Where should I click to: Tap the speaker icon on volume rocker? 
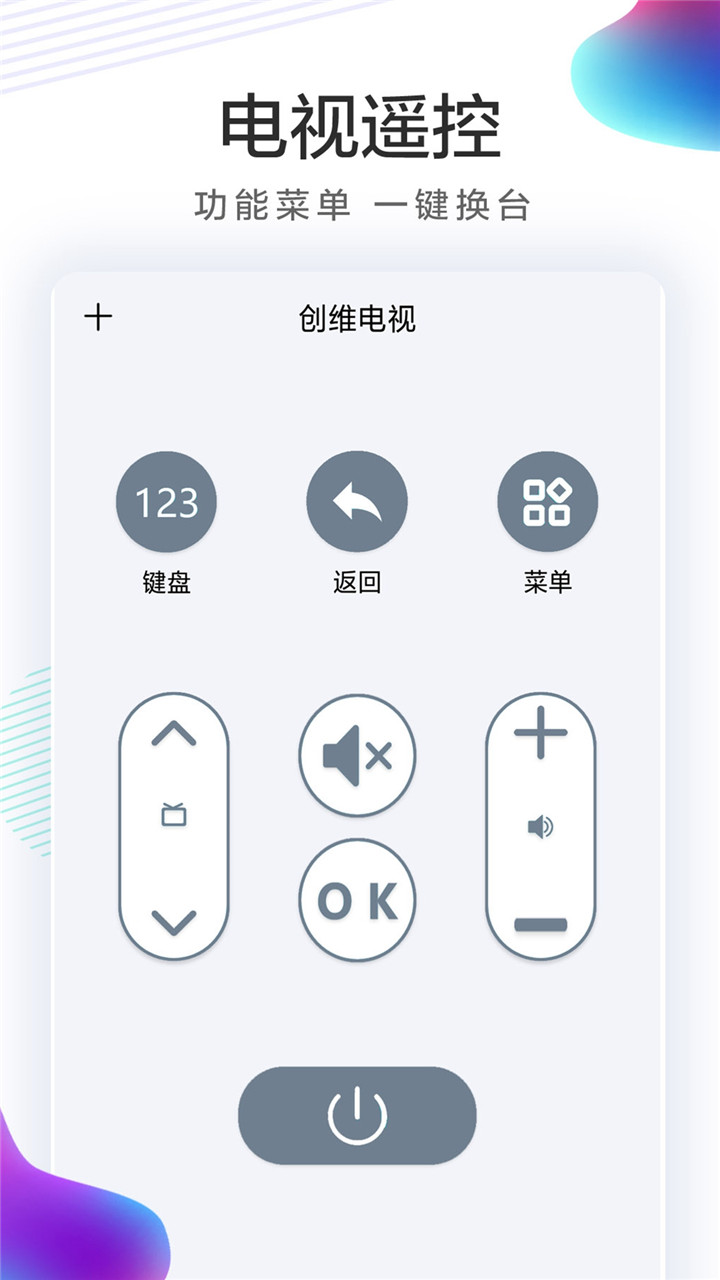coord(540,825)
